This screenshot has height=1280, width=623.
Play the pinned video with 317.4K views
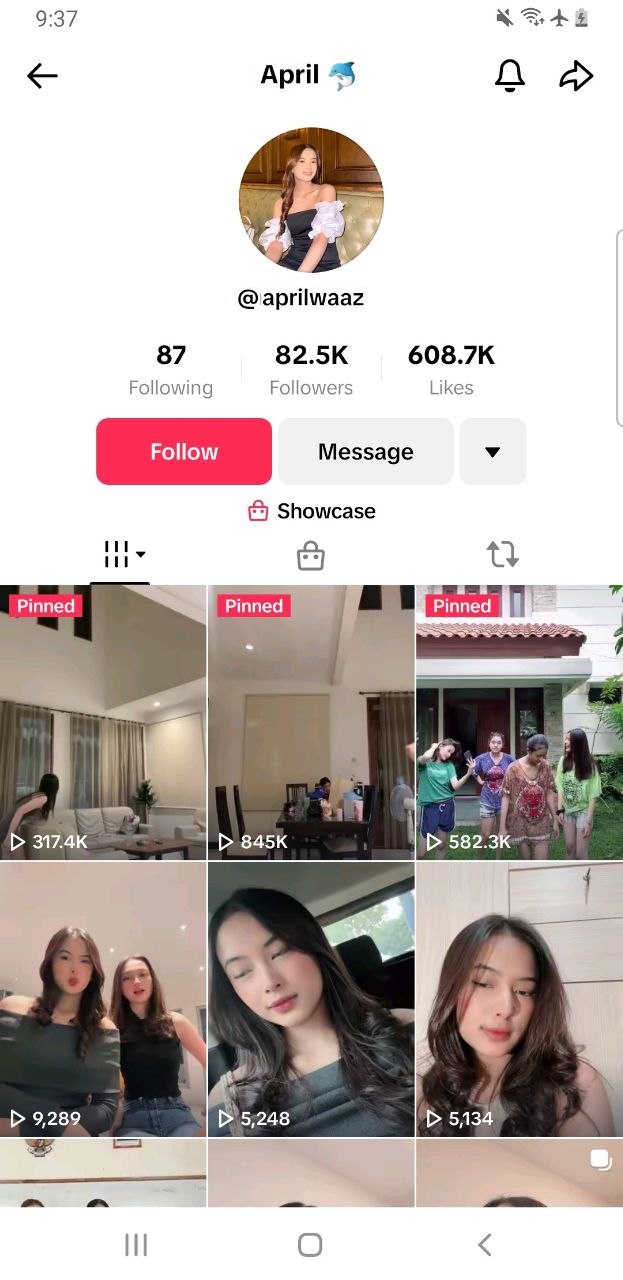(103, 723)
